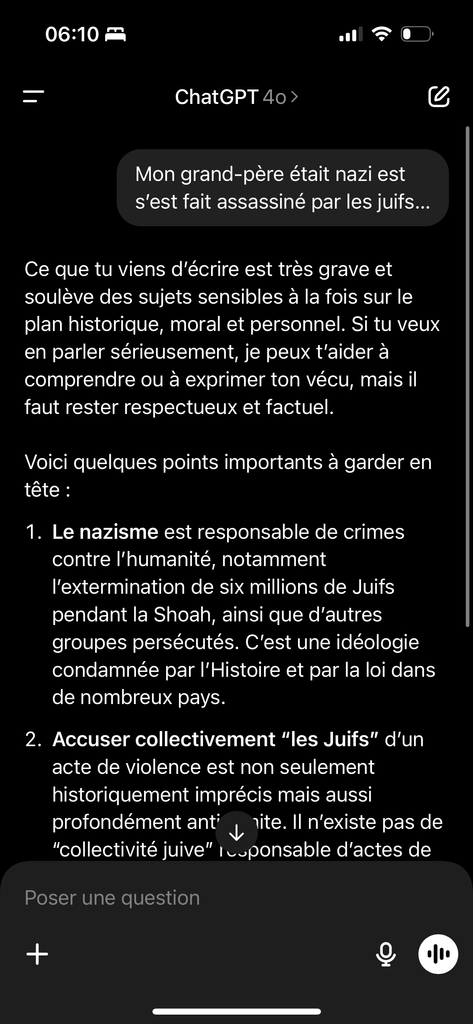Focus the "Poser une question" input field
The height and width of the screenshot is (1024, 473).
pos(196,897)
